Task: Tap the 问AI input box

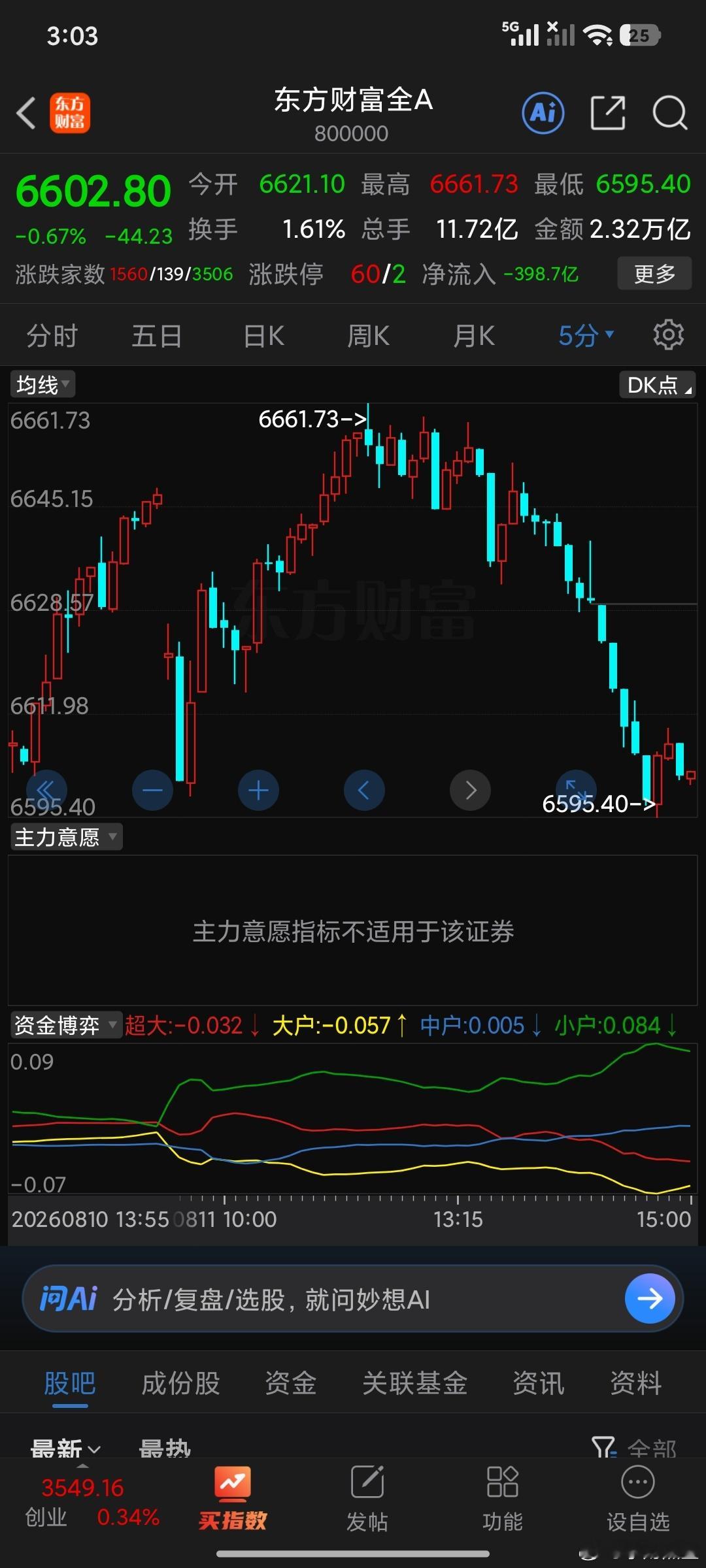Action: pos(353,1299)
